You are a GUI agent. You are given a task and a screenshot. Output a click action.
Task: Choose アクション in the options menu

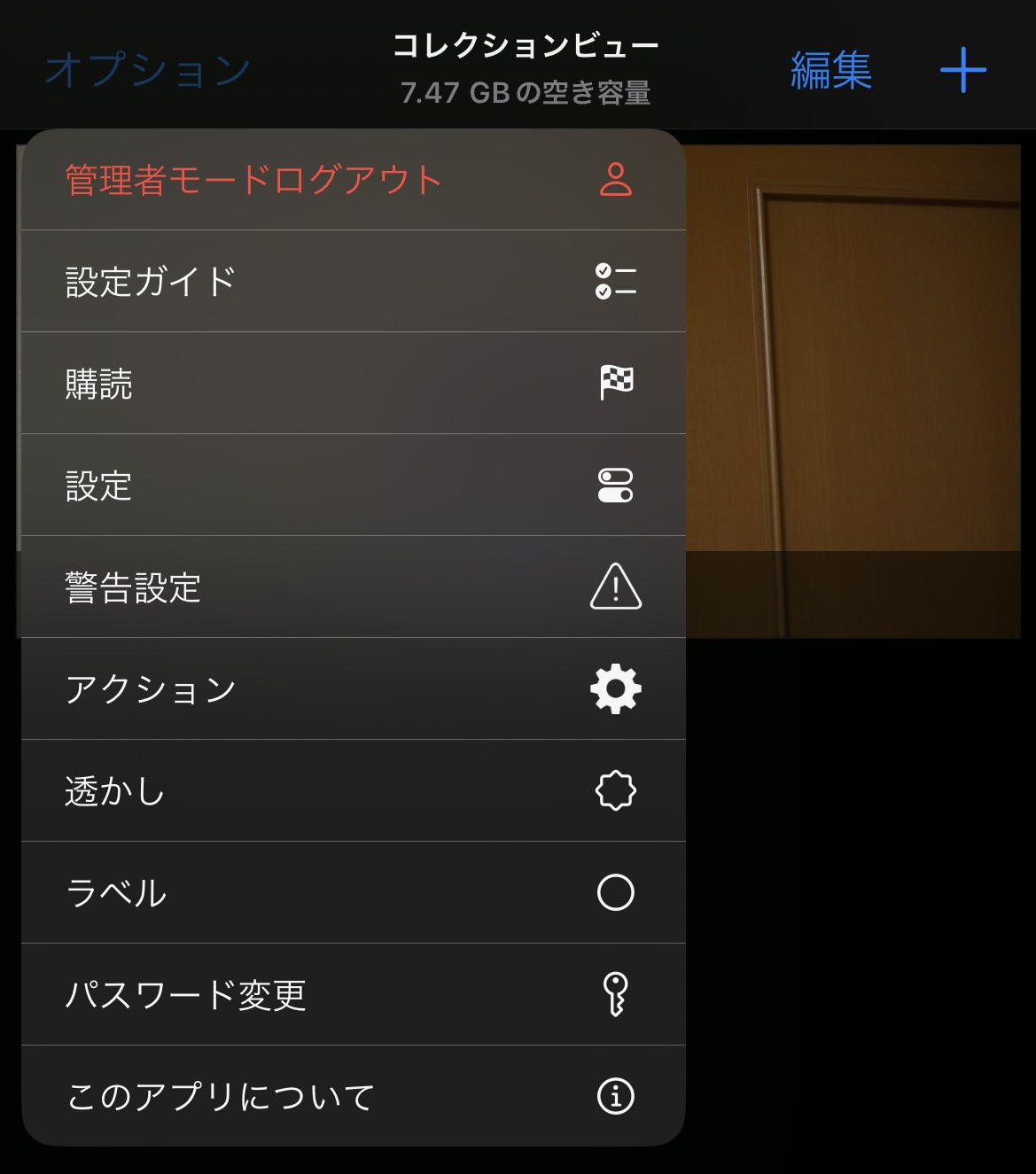[x=353, y=689]
